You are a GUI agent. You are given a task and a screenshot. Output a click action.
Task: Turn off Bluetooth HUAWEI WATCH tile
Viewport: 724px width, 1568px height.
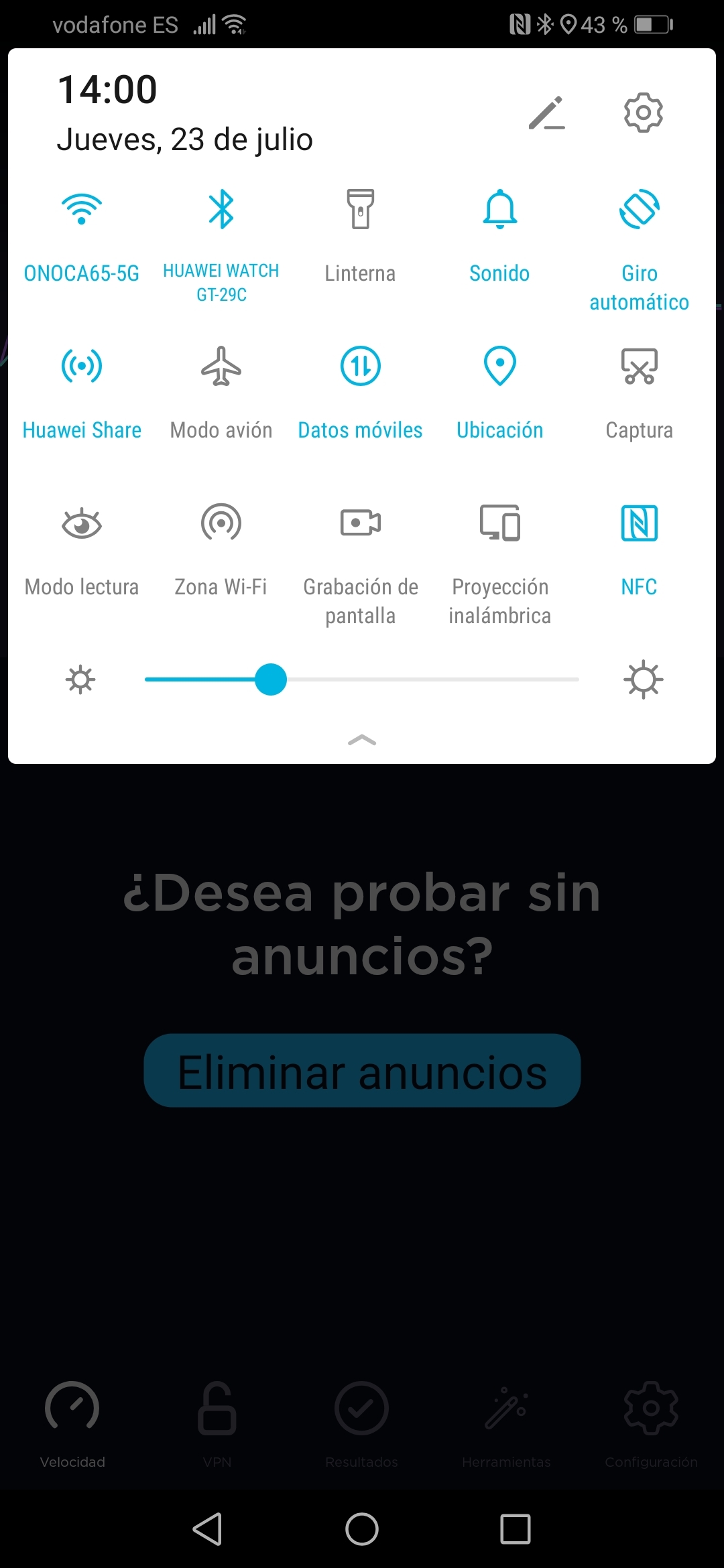(x=221, y=209)
